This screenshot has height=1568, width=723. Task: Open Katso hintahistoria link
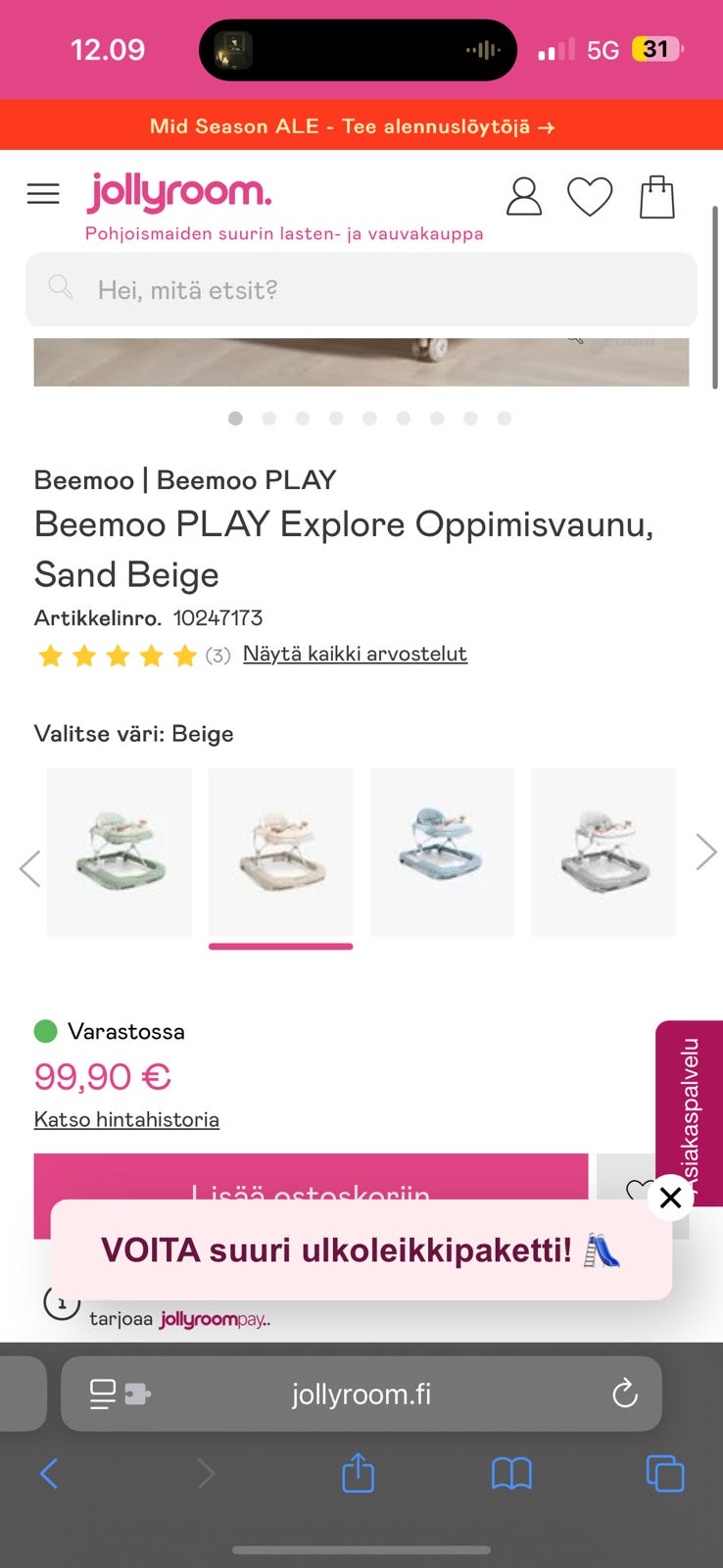(x=126, y=1119)
